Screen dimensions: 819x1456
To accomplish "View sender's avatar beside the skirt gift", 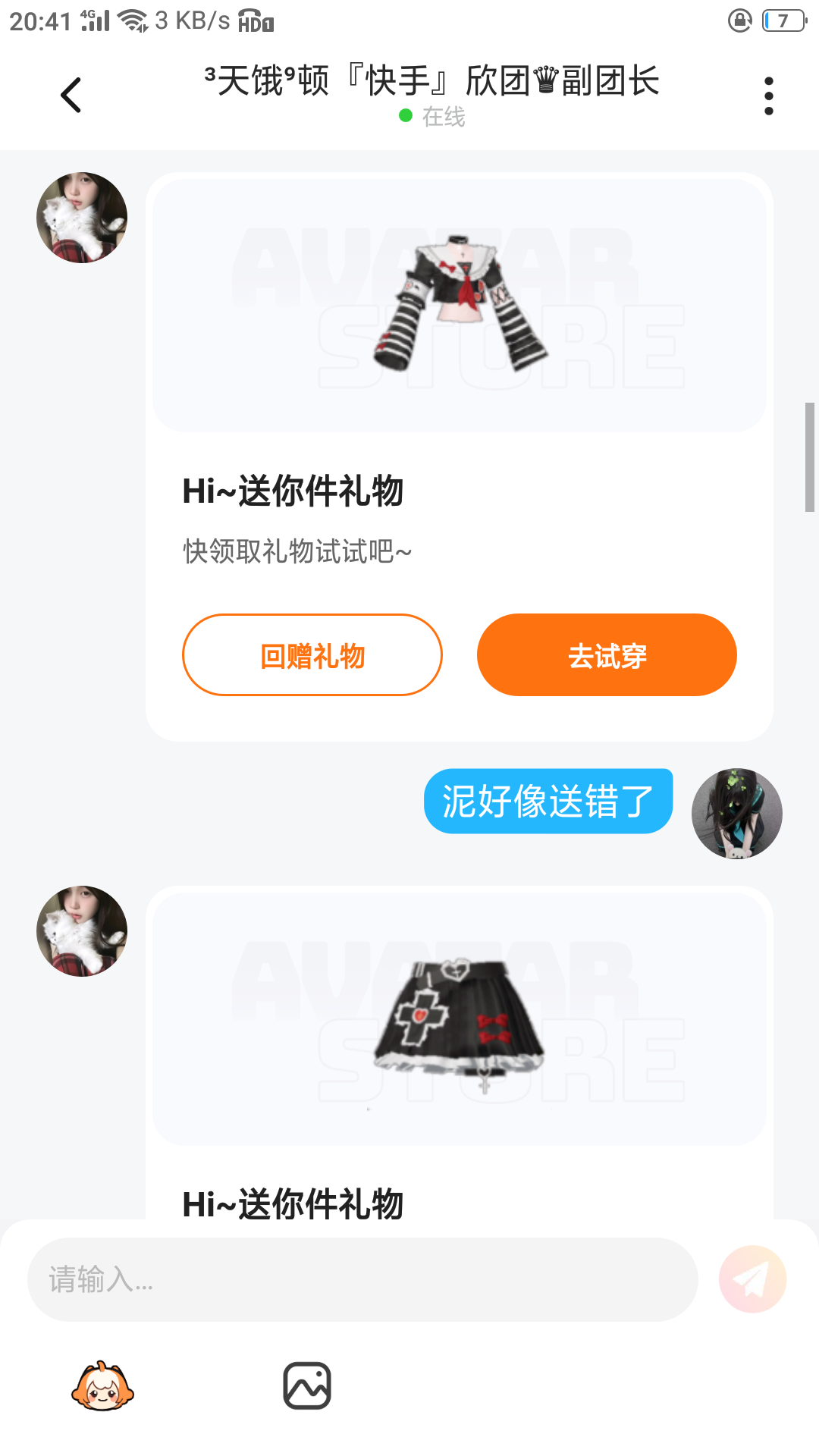I will pyautogui.click(x=82, y=931).
